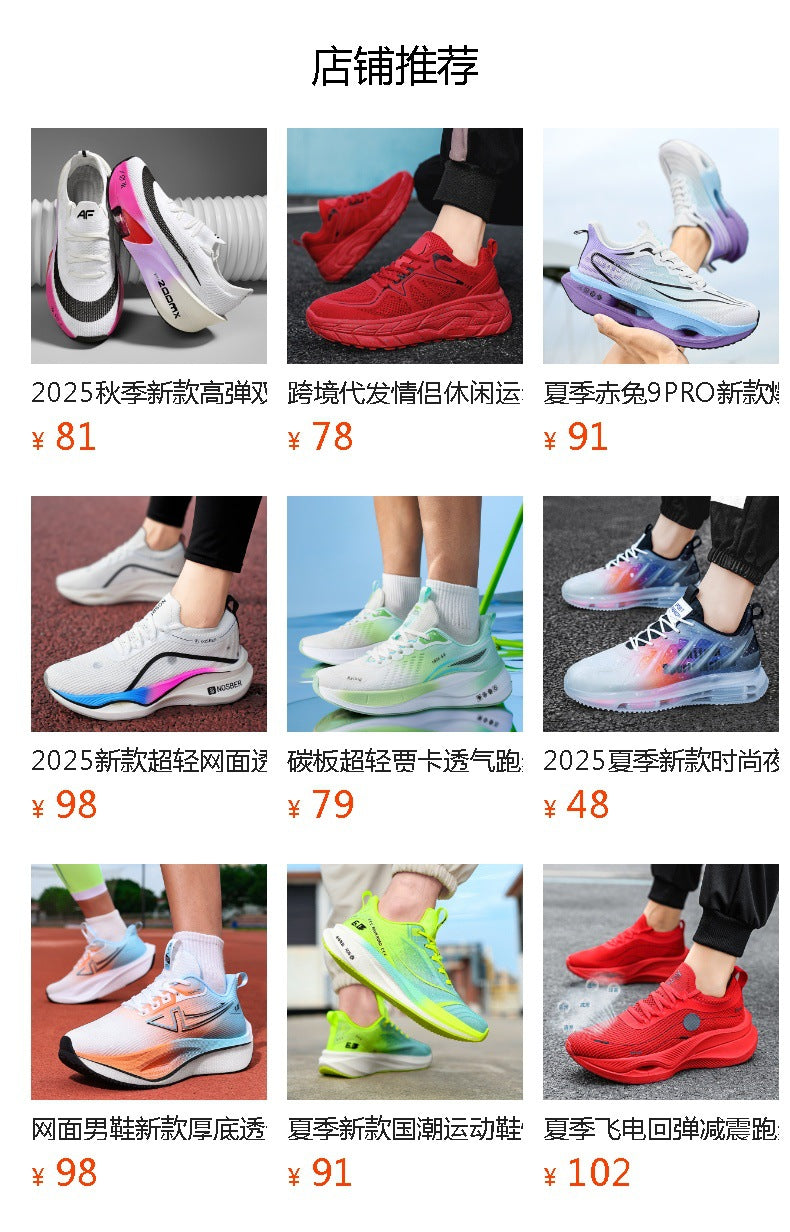This screenshot has width=790, height=1232.
Task: Open the 店铺推荐 section header
Action: pos(395,63)
